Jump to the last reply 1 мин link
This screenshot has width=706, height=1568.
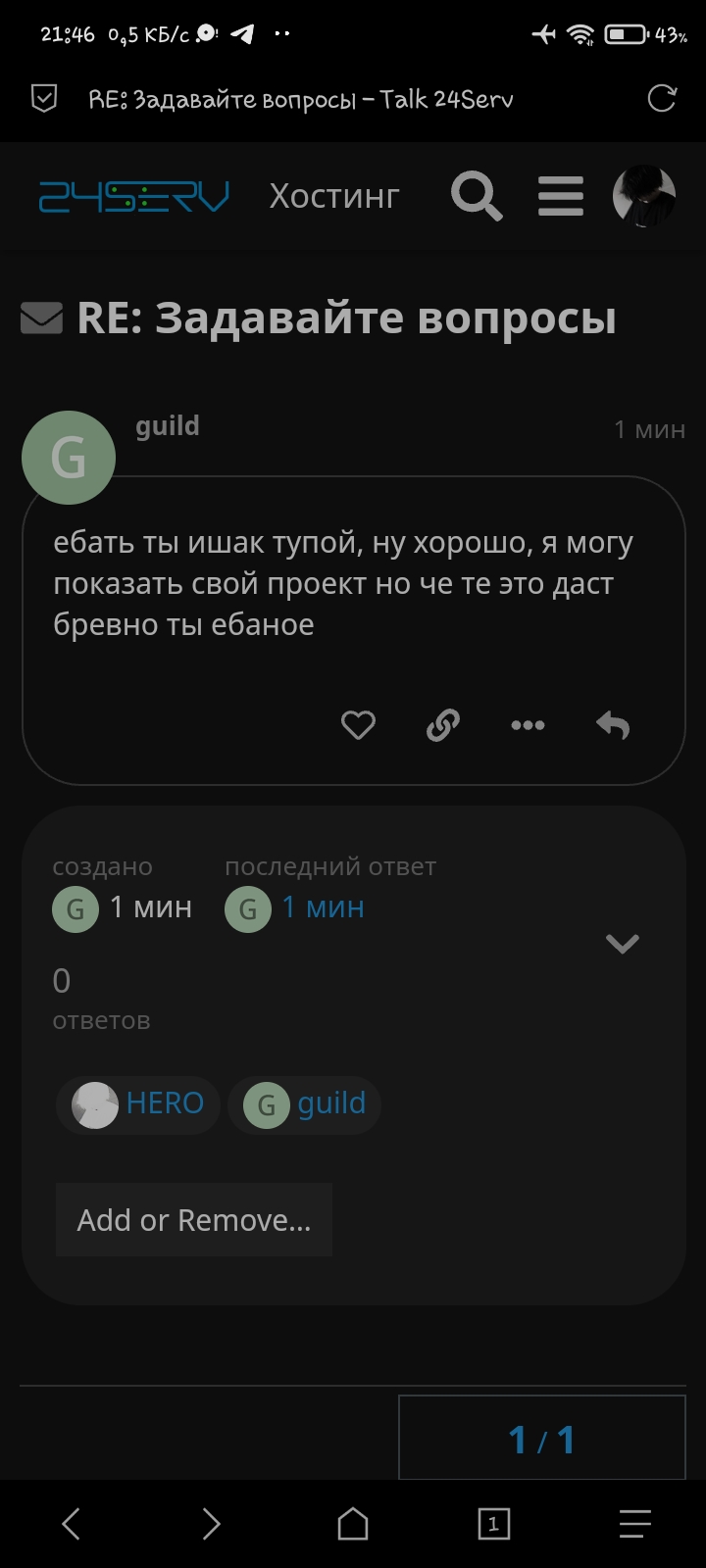coord(323,907)
